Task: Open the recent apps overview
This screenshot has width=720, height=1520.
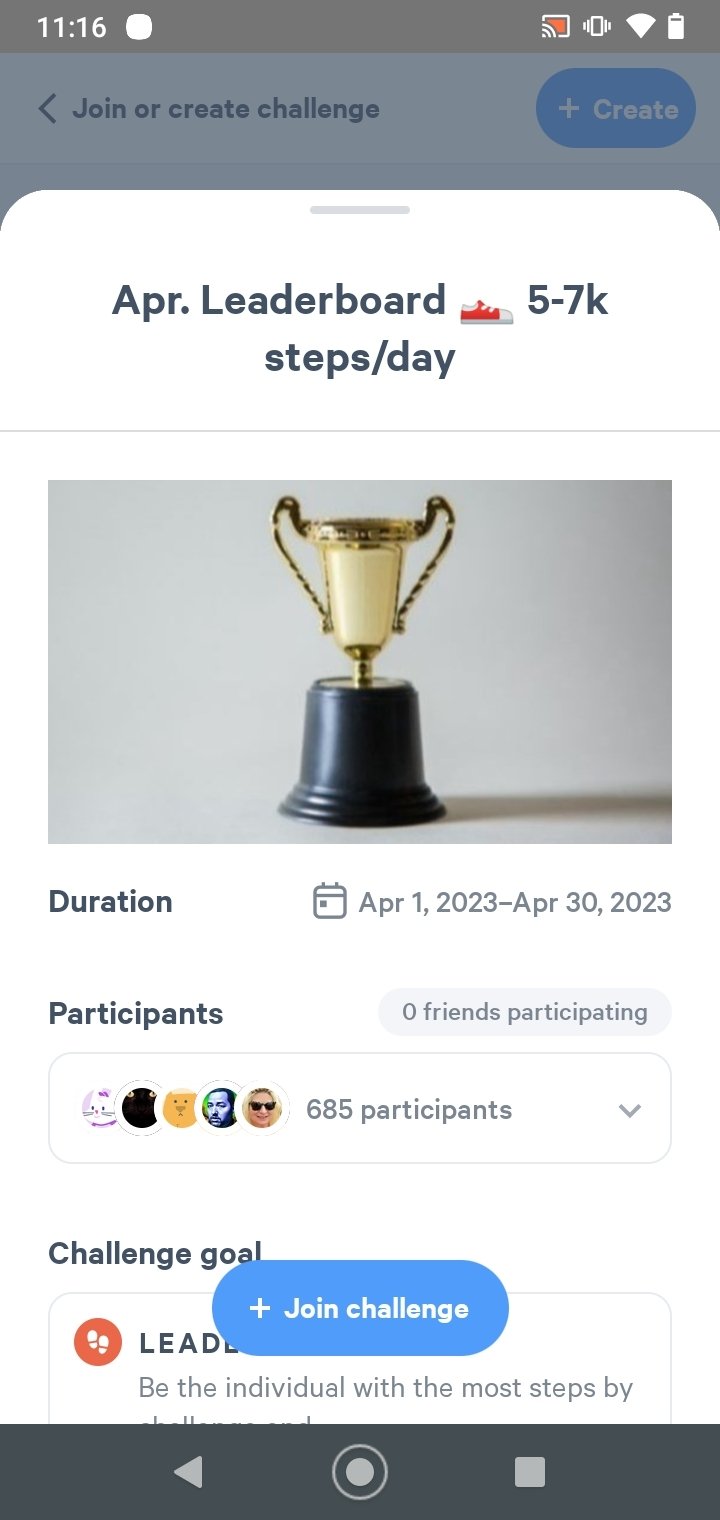Action: click(x=529, y=1471)
